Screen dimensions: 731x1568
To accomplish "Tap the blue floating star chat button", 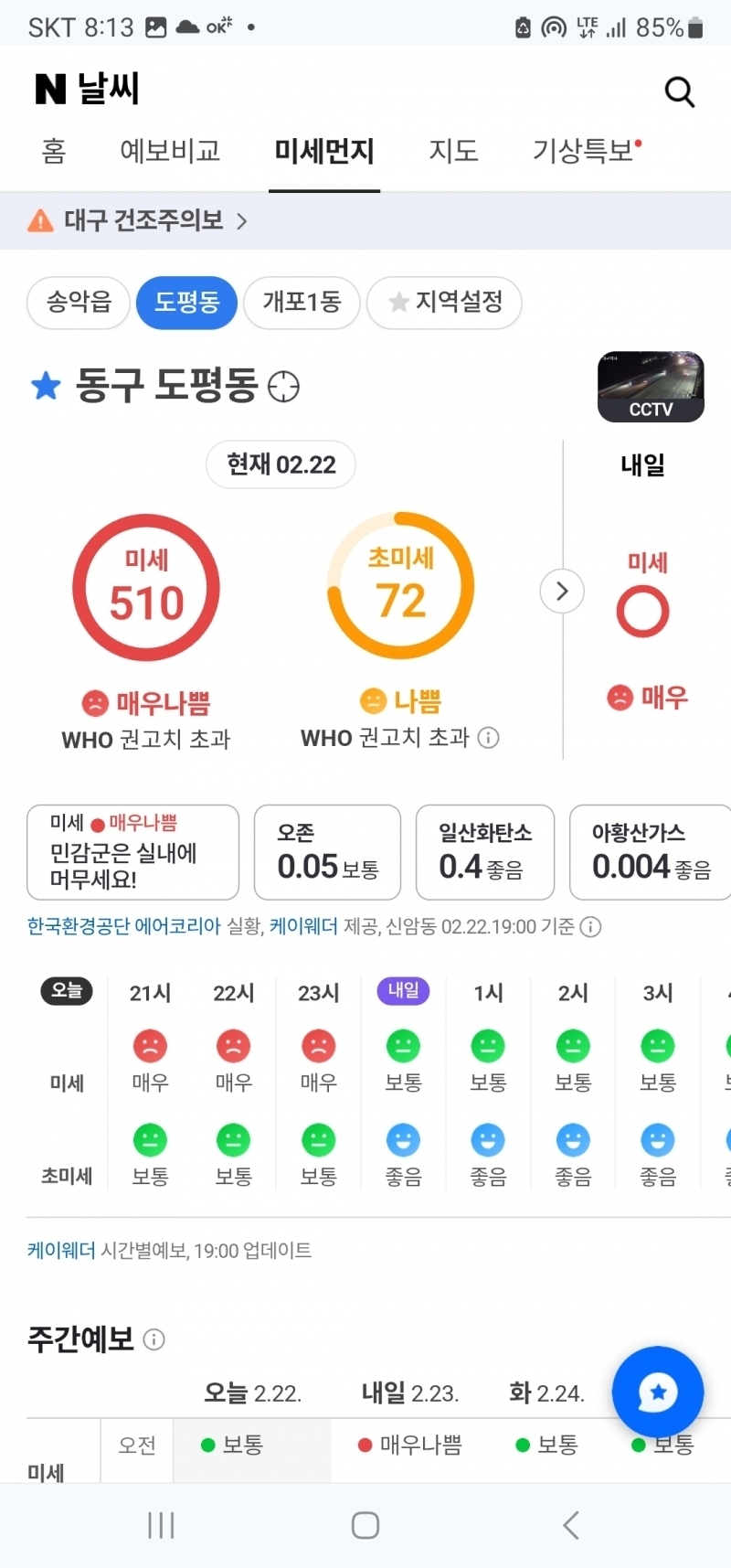I will click(x=657, y=1392).
